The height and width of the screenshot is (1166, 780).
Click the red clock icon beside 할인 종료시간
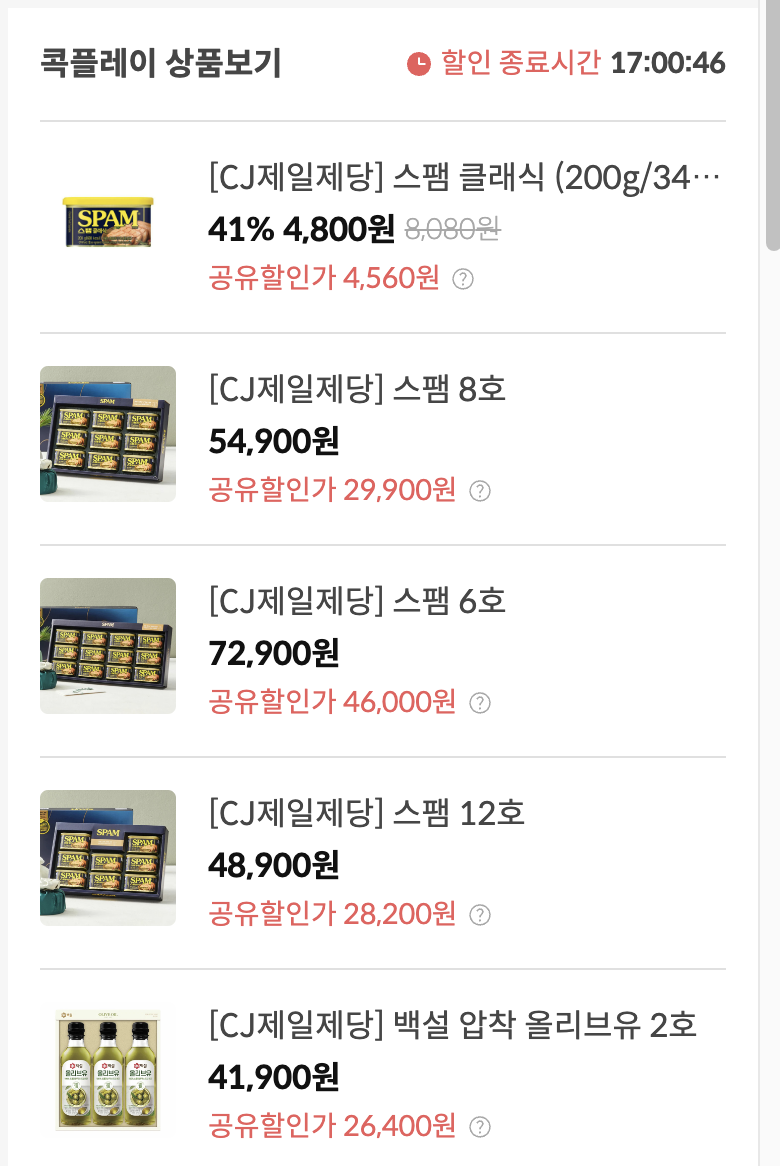coord(421,63)
